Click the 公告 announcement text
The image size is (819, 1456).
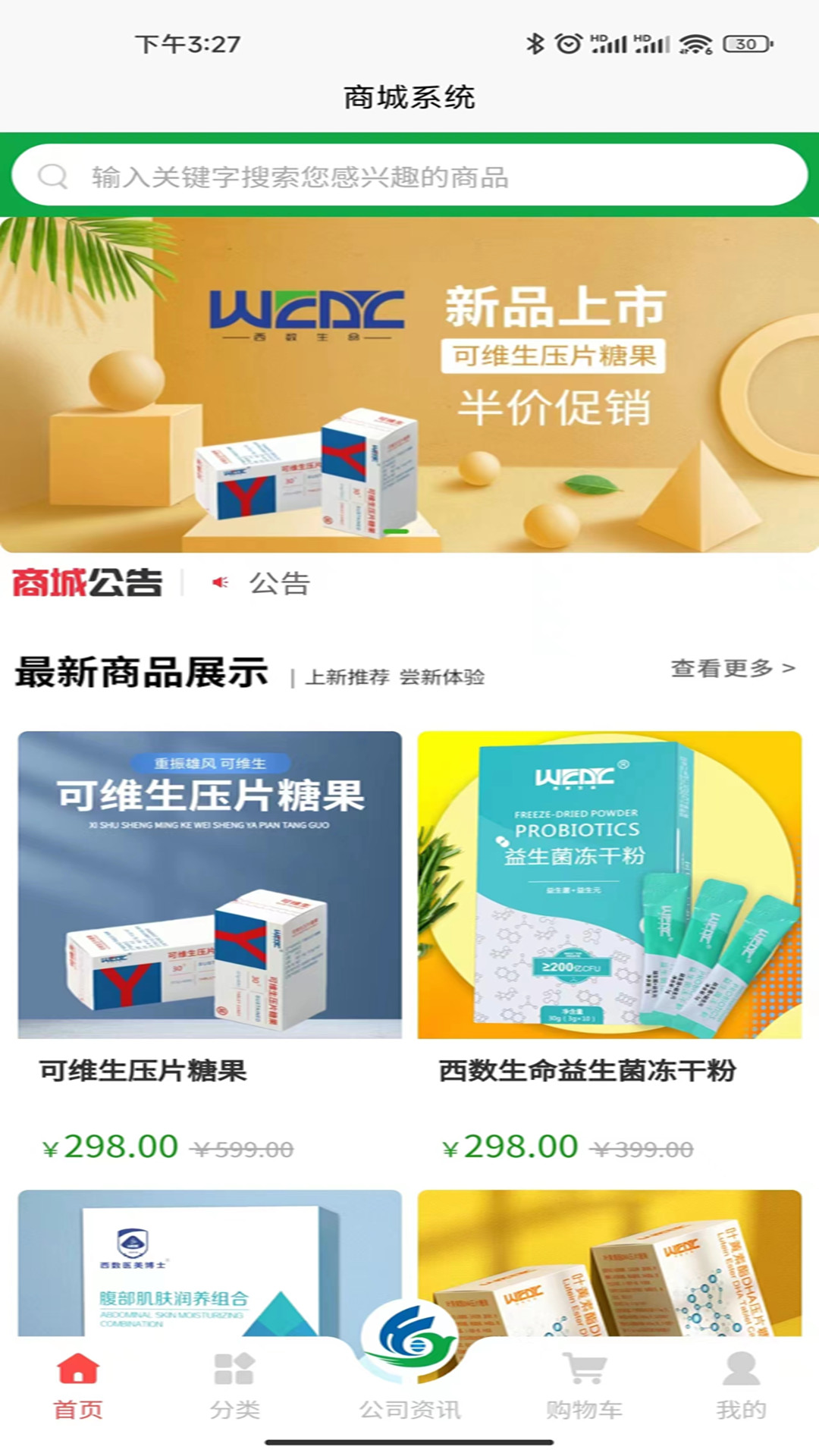(x=278, y=582)
